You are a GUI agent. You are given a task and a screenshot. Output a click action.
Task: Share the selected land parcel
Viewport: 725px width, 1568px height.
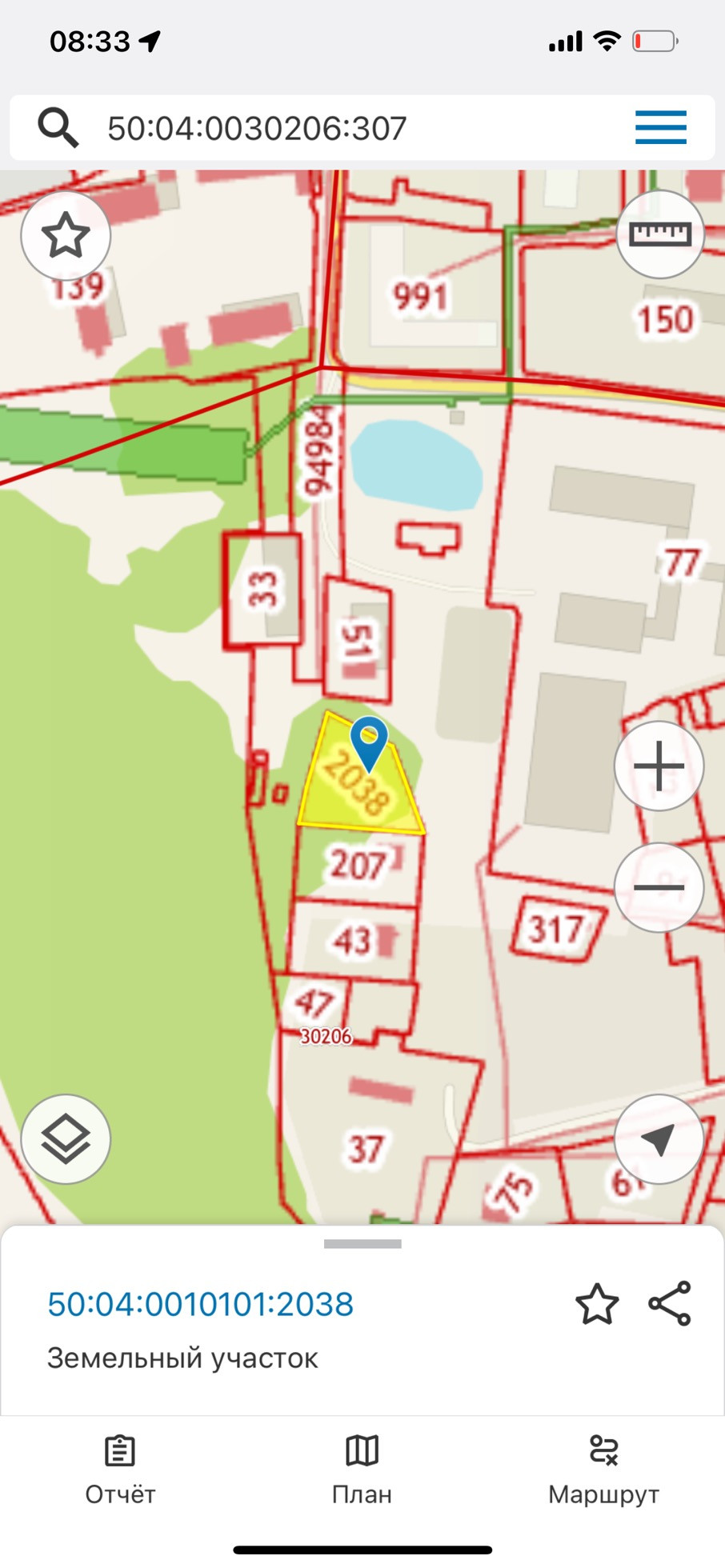coord(670,1304)
